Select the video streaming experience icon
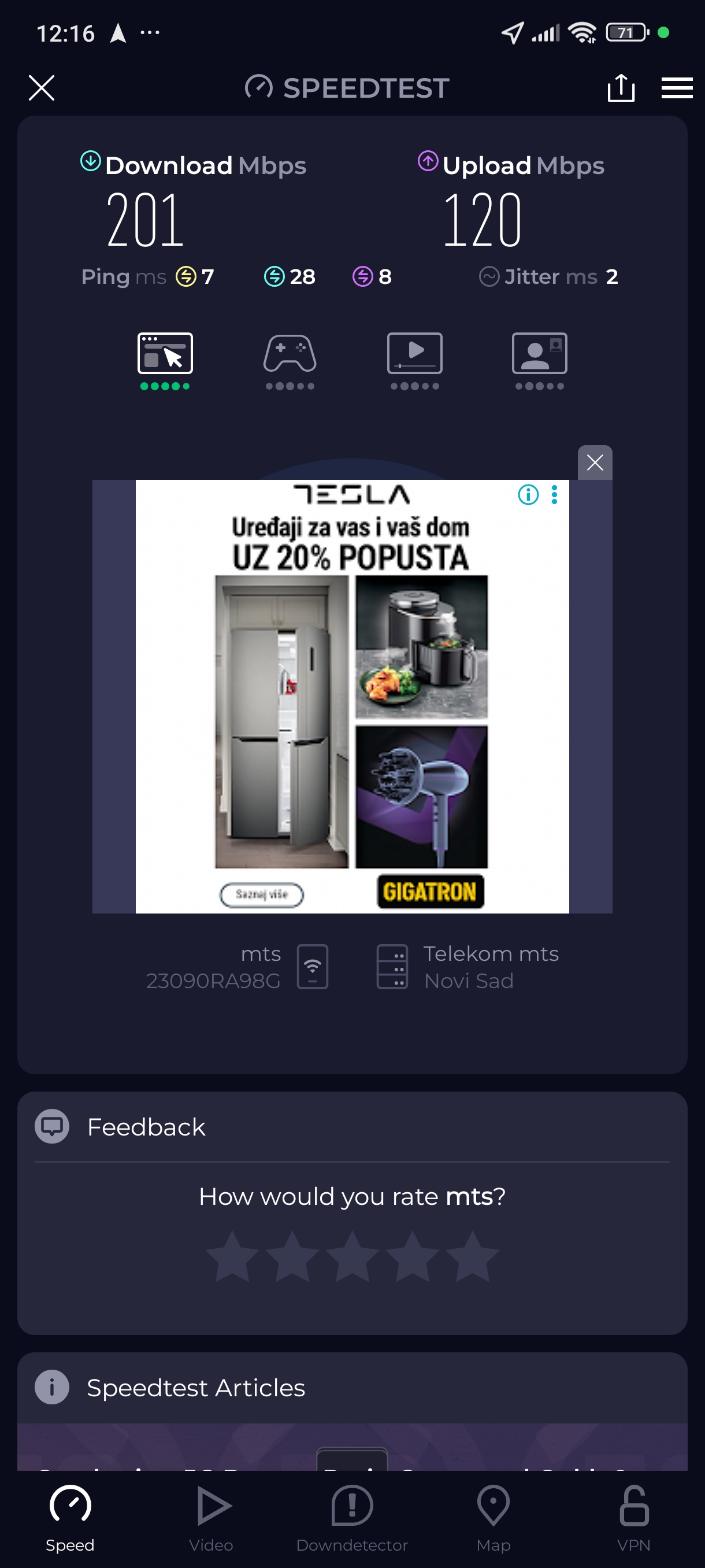The width and height of the screenshot is (705, 1568). [414, 354]
